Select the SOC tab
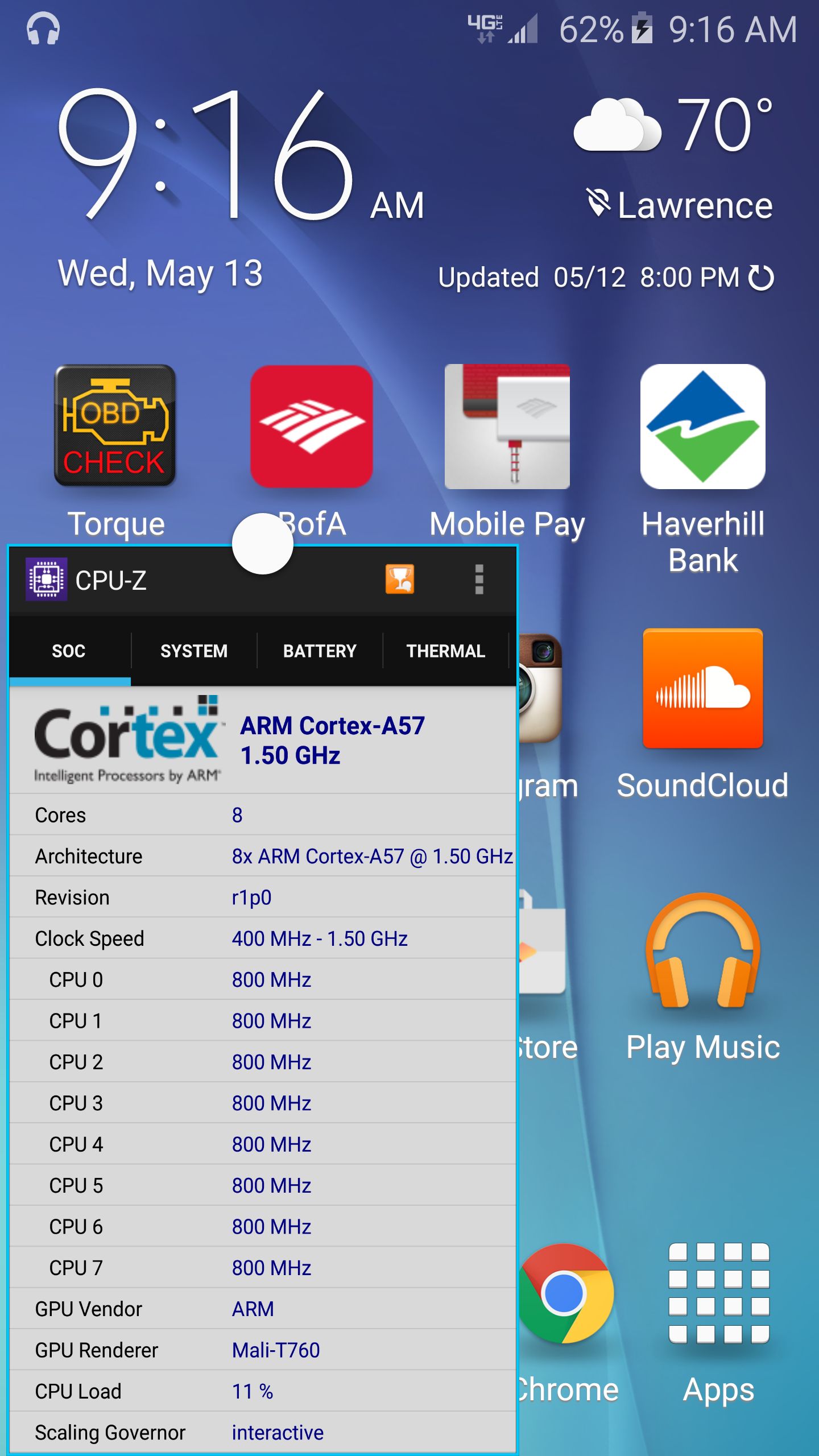Image resolution: width=819 pixels, height=1456 pixels. pyautogui.click(x=69, y=651)
